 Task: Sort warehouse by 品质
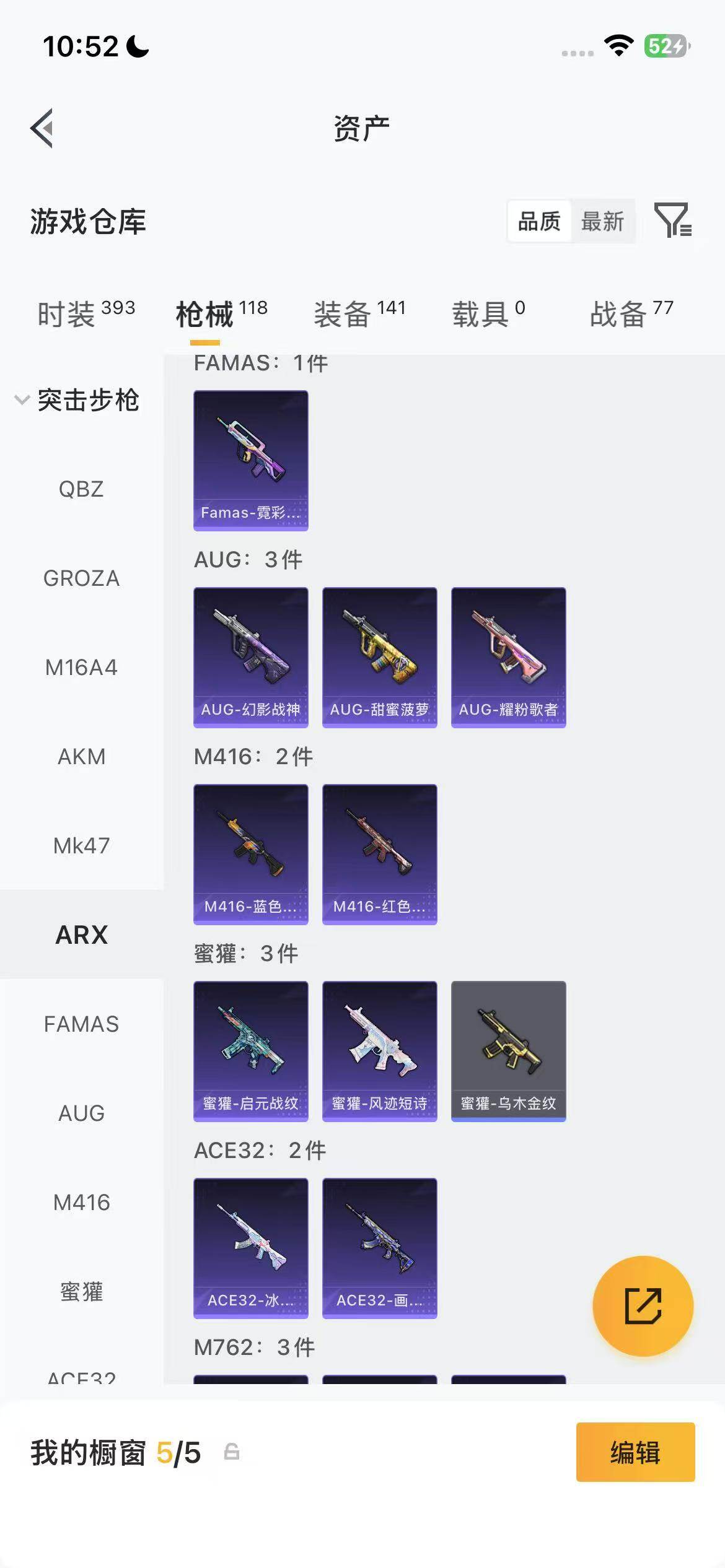(539, 221)
